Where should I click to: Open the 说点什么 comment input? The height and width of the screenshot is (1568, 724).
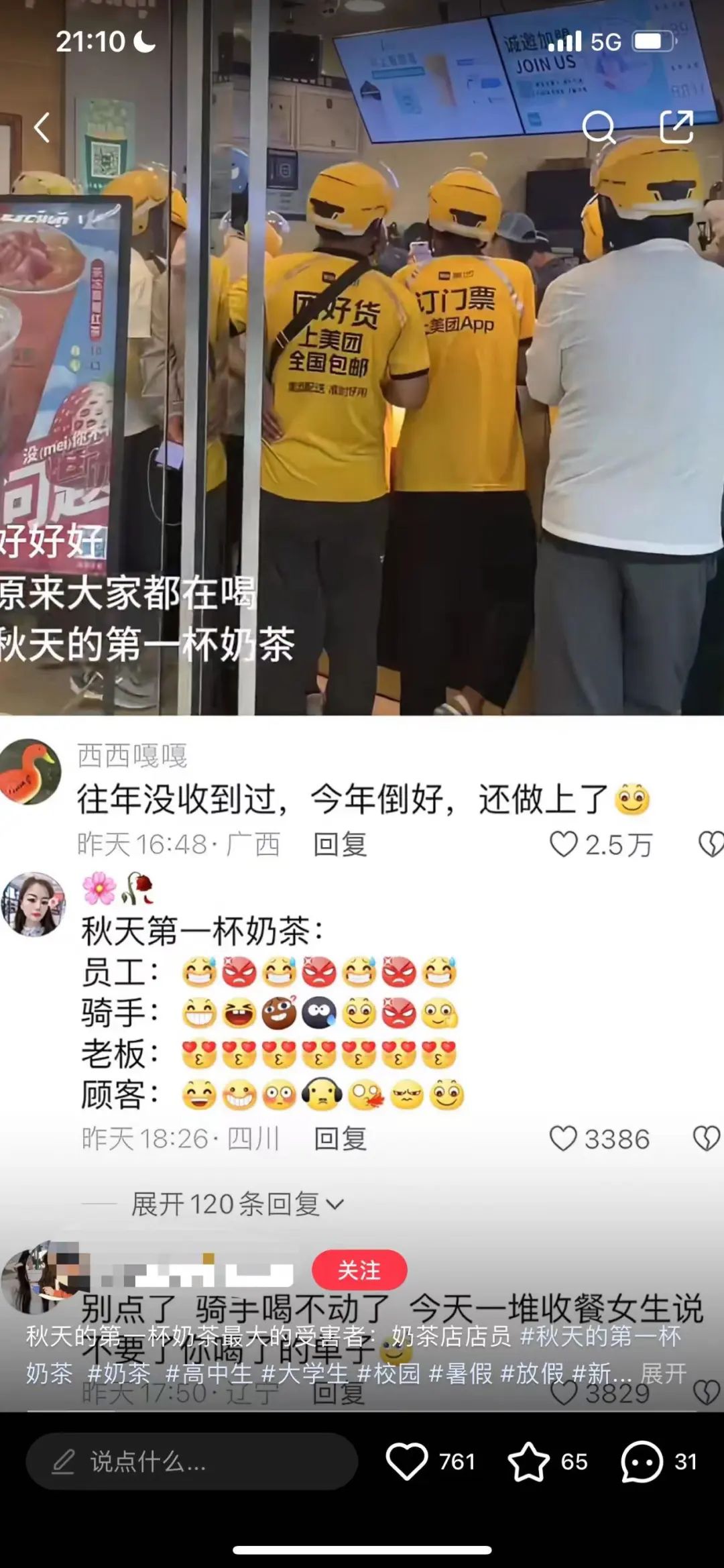click(191, 1461)
